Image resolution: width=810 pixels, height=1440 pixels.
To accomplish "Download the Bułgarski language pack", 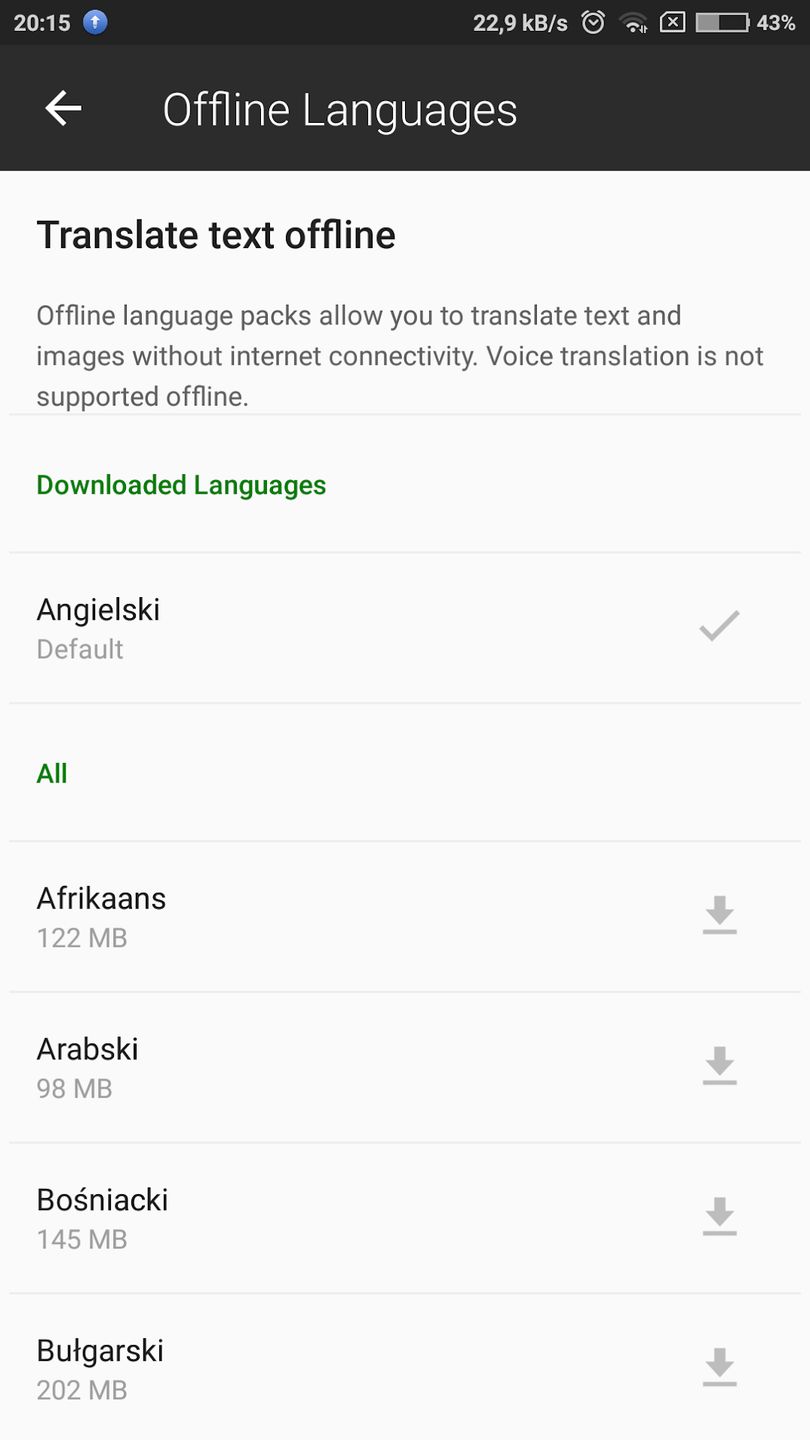I will click(x=719, y=1367).
